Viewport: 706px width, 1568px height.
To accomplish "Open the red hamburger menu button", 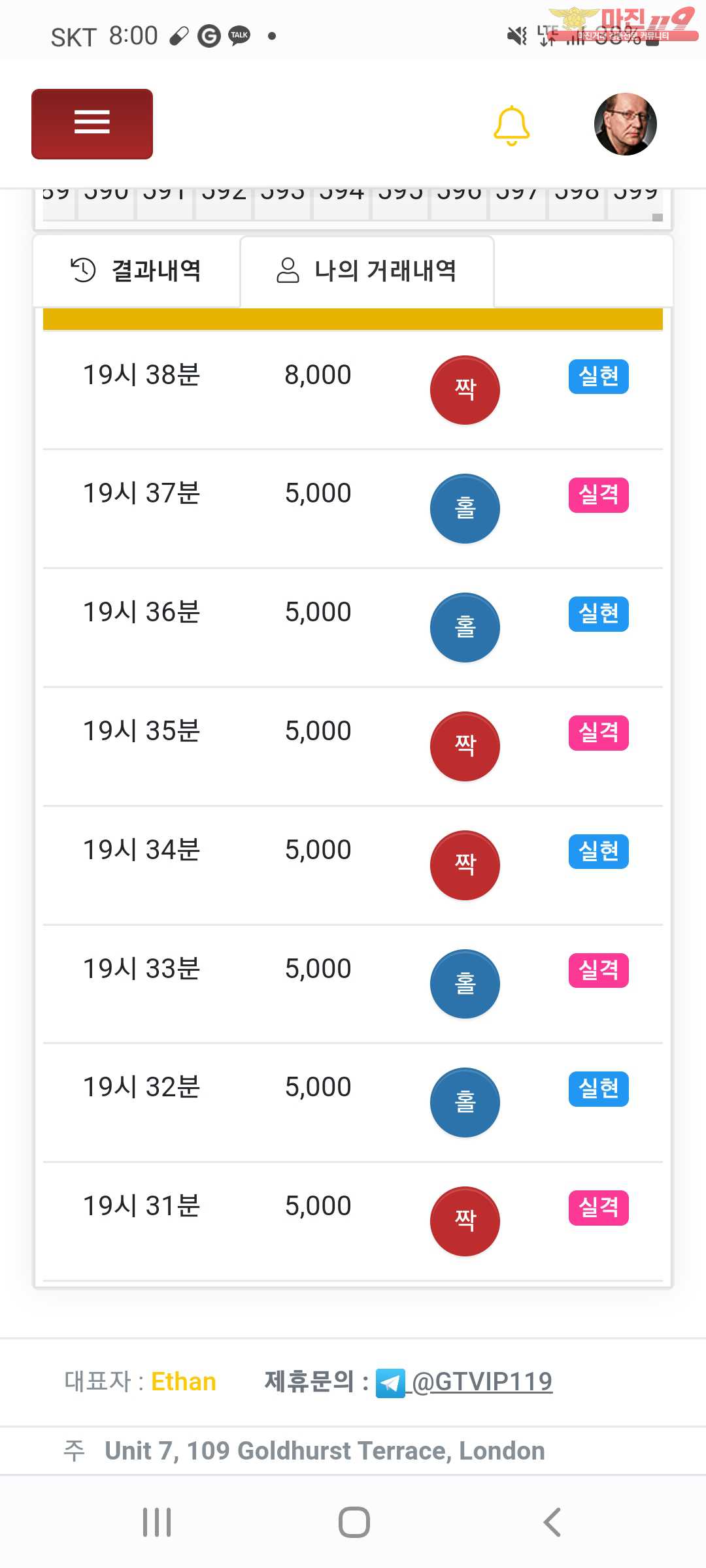I will click(x=92, y=124).
